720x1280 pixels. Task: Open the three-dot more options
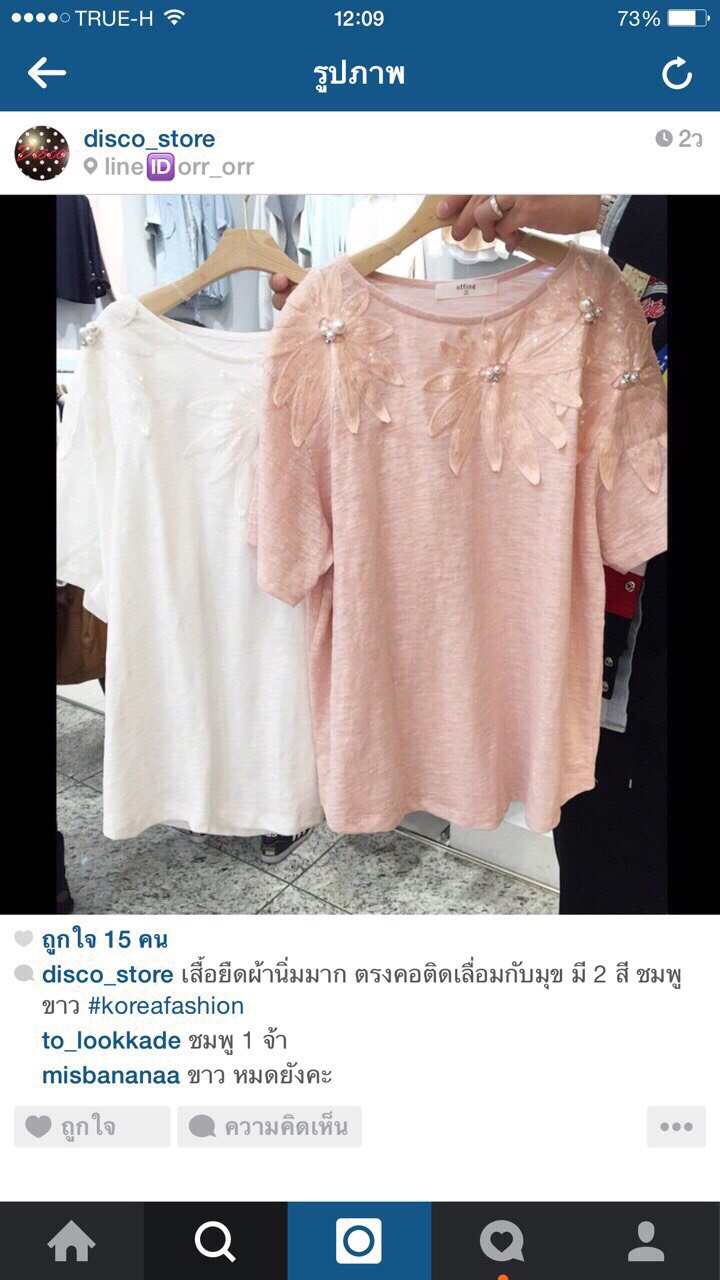click(676, 1127)
